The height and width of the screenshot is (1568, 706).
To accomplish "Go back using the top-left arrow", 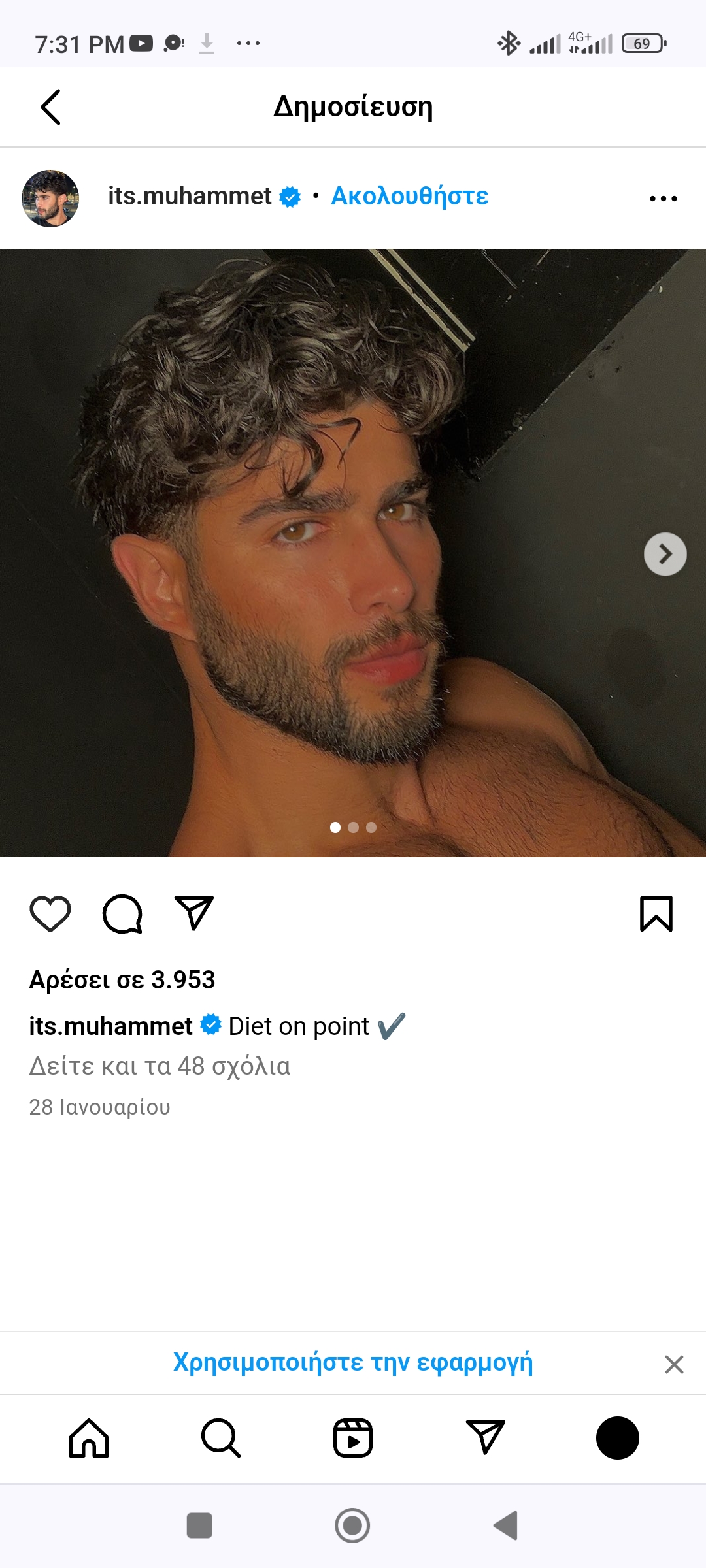I will pyautogui.click(x=51, y=107).
